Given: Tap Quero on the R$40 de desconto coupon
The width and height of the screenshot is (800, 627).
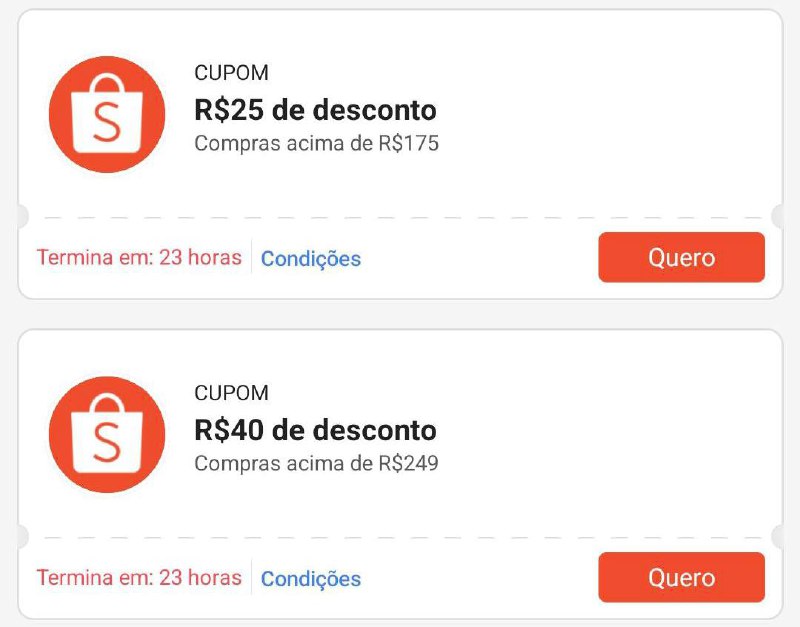Looking at the screenshot, I should click(681, 578).
